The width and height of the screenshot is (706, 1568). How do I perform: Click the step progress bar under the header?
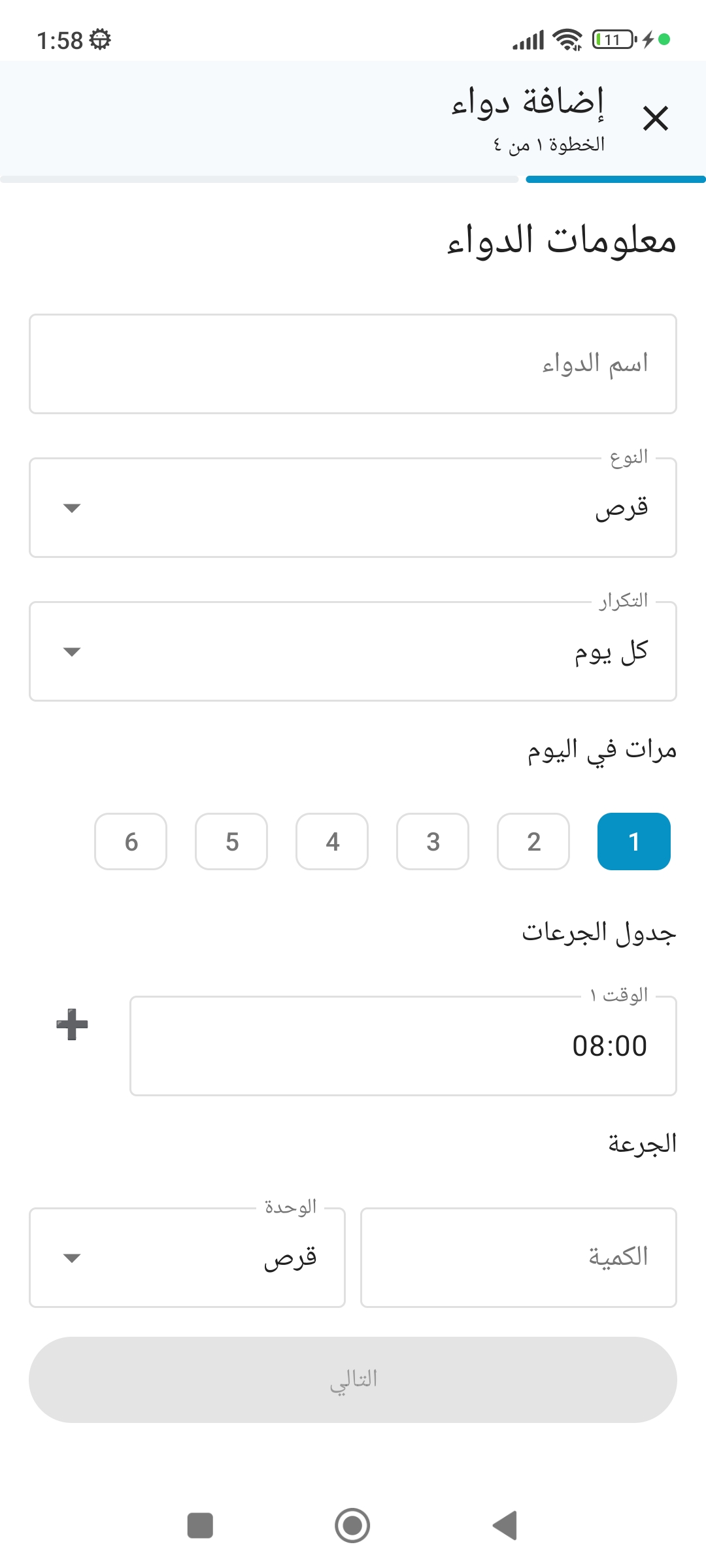pyautogui.click(x=353, y=177)
